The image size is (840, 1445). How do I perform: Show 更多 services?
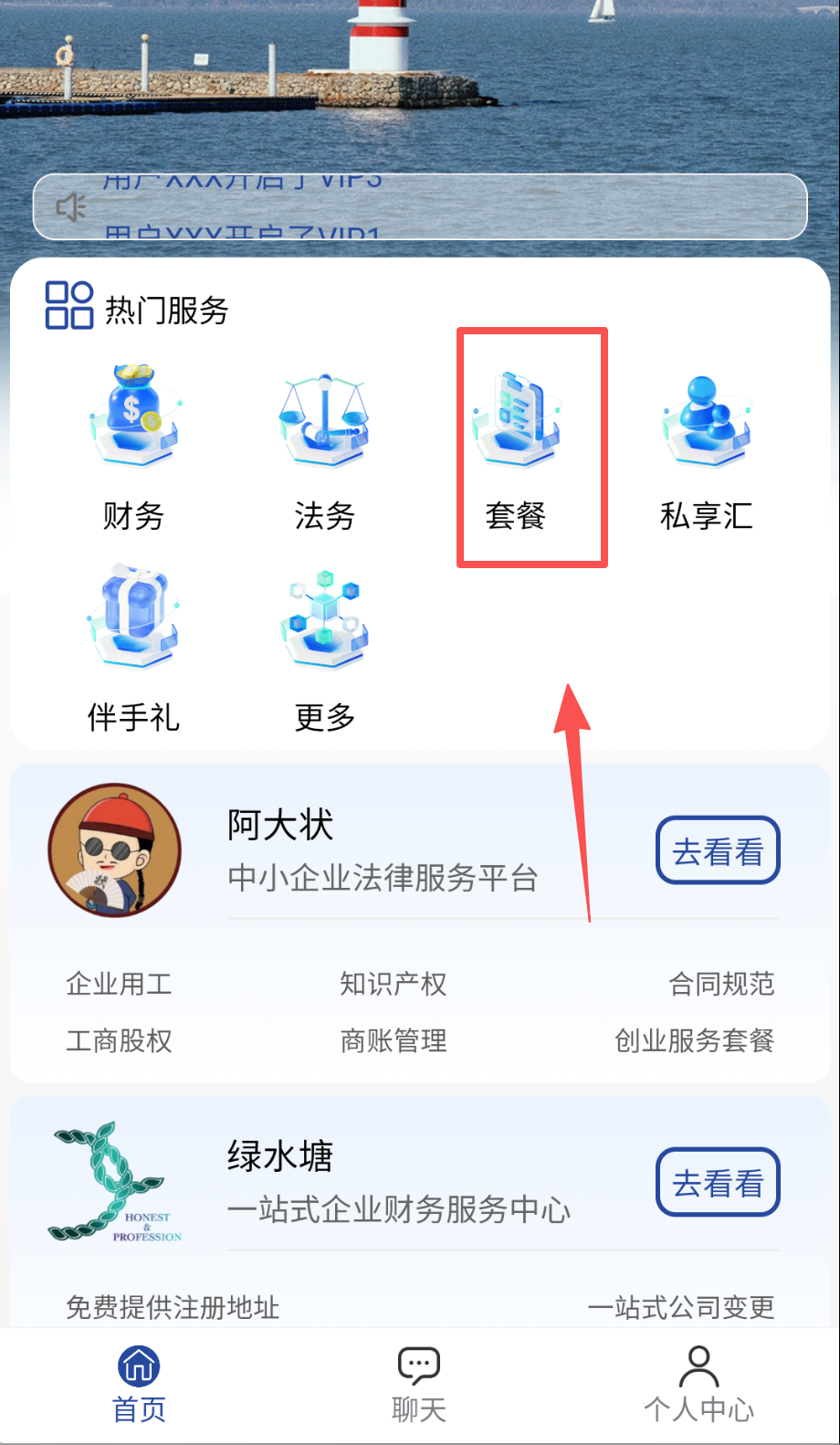coord(324,649)
